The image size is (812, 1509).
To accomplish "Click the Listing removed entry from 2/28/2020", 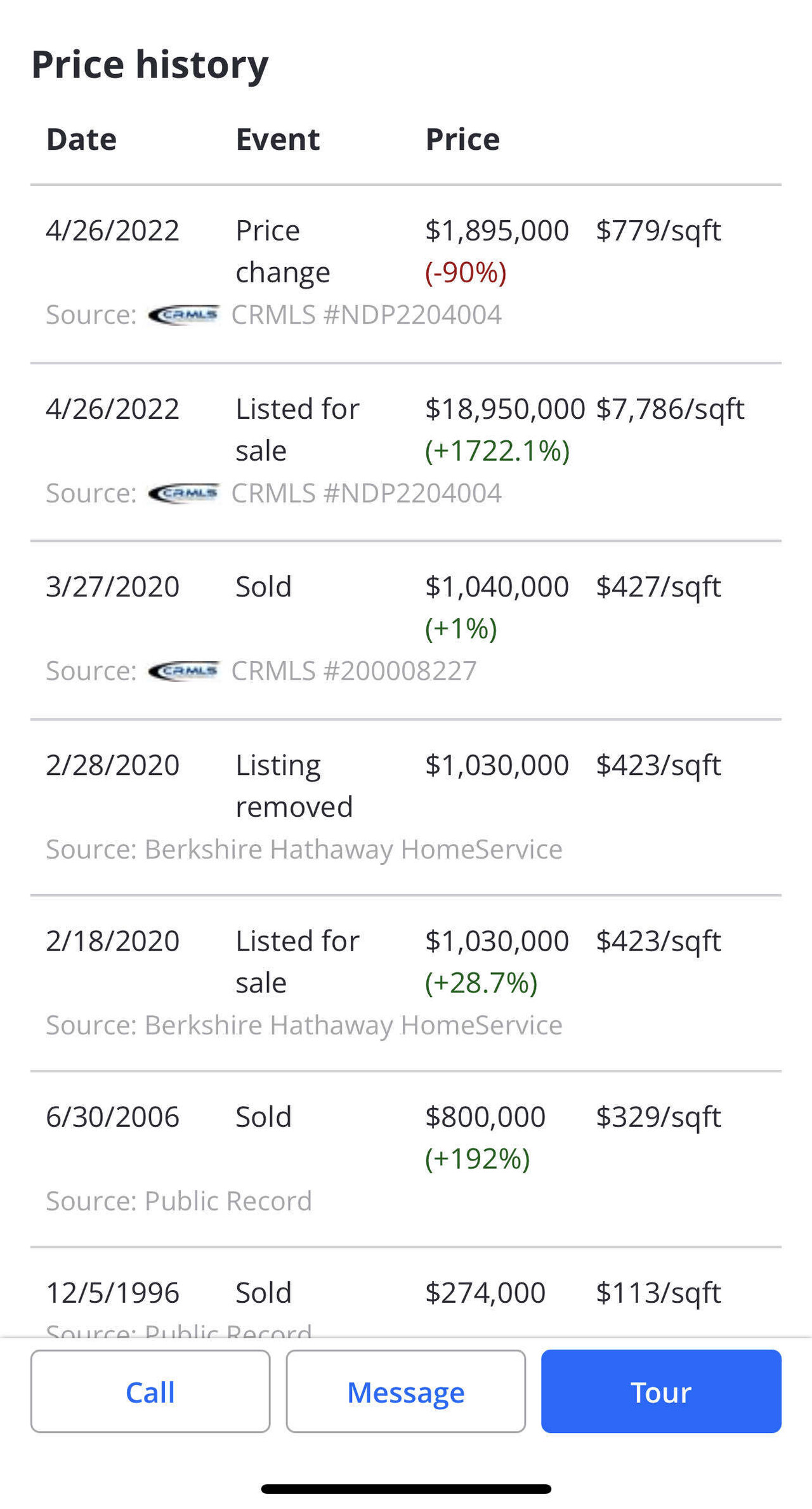I will [294, 786].
